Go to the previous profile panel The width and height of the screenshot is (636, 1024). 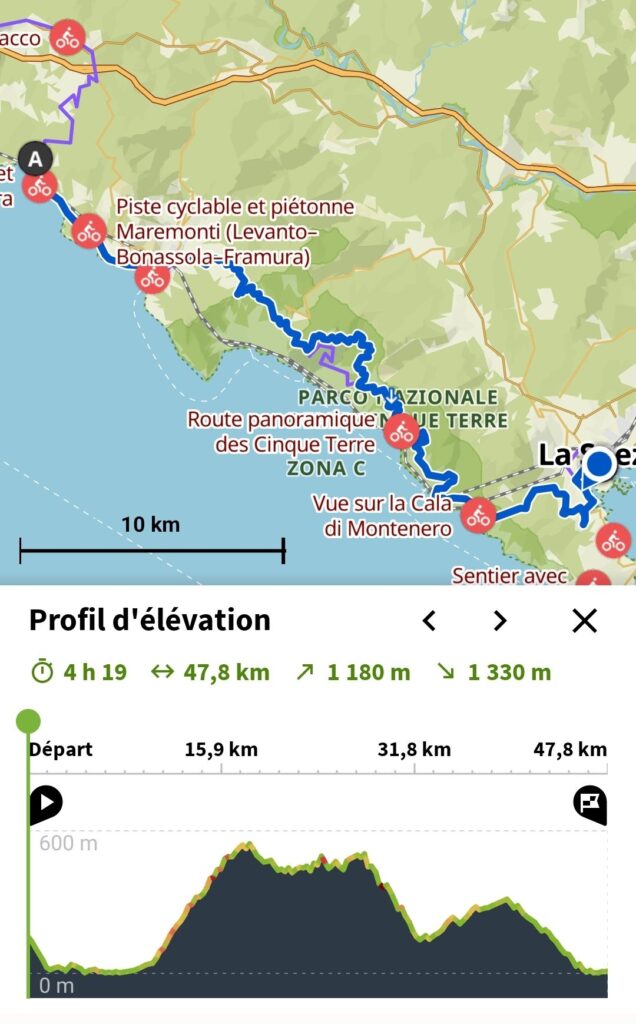(429, 621)
